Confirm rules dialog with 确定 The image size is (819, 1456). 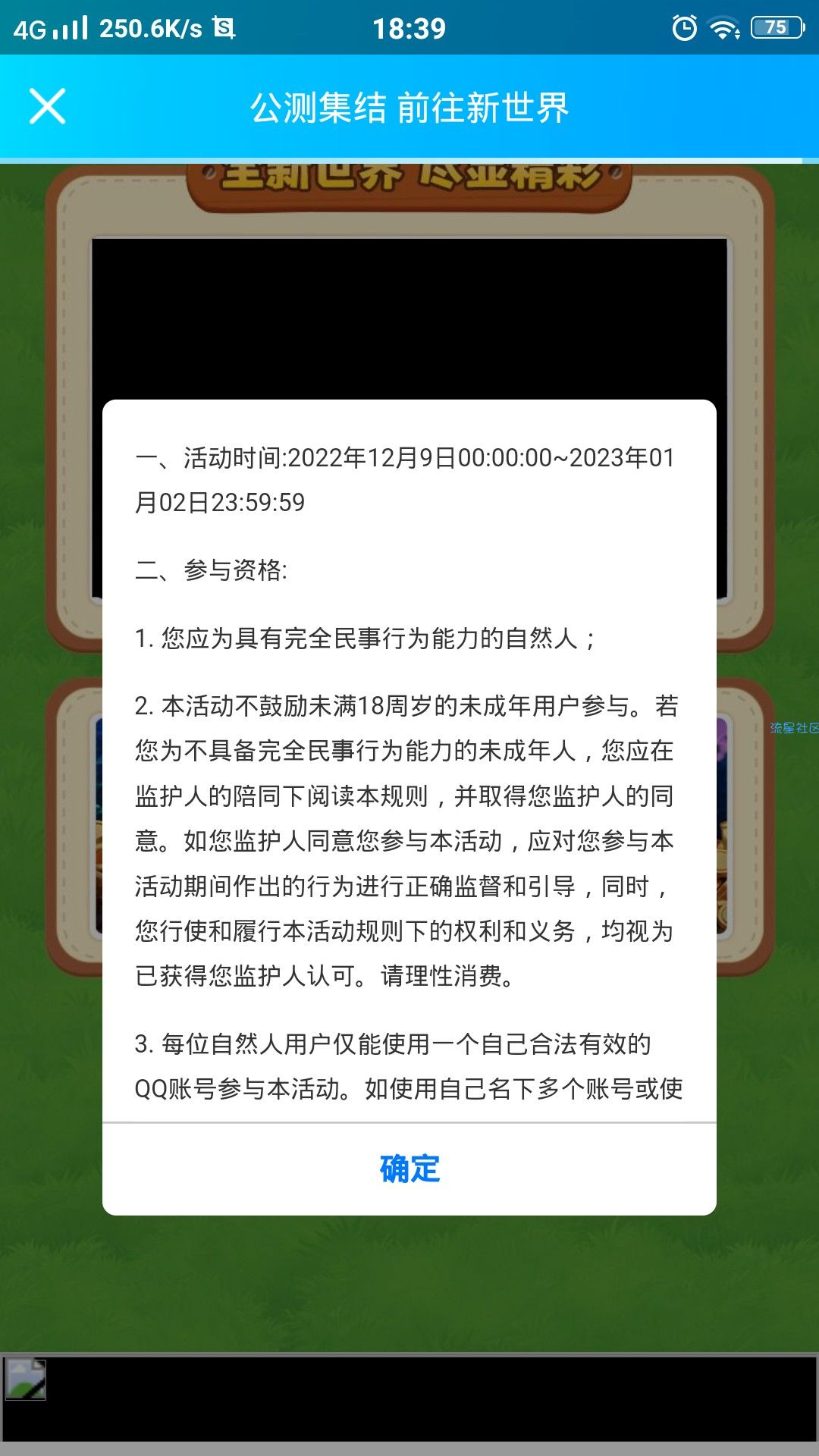click(x=409, y=1169)
